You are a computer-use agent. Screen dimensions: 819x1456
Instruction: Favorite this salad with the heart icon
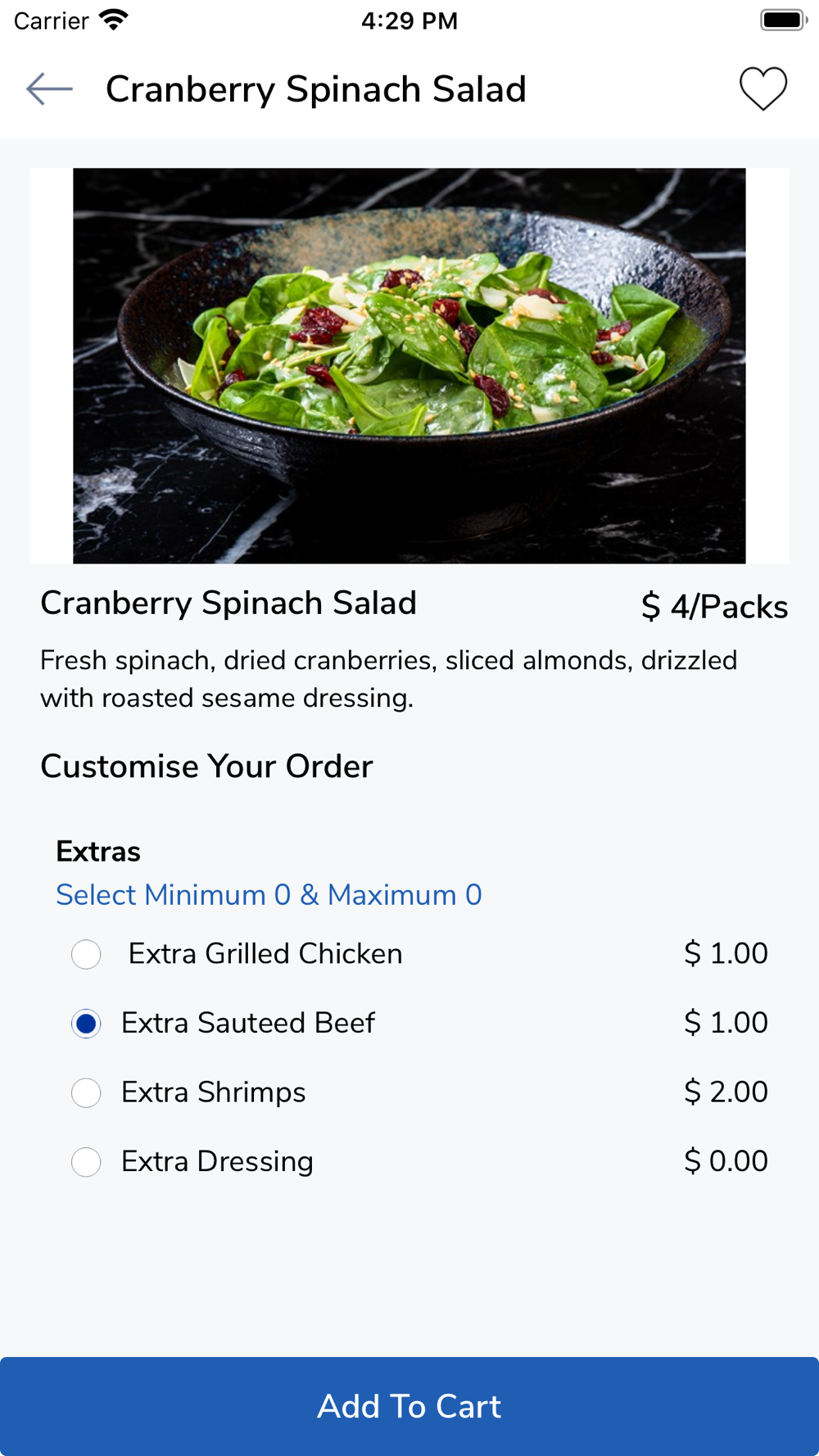pos(762,88)
